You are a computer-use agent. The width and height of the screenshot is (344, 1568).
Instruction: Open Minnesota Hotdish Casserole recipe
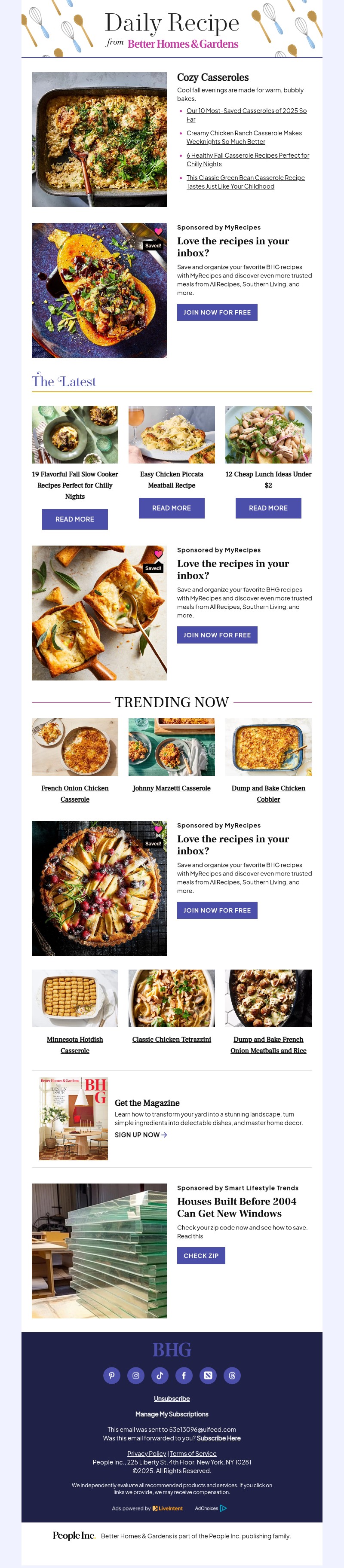pos(75,1040)
